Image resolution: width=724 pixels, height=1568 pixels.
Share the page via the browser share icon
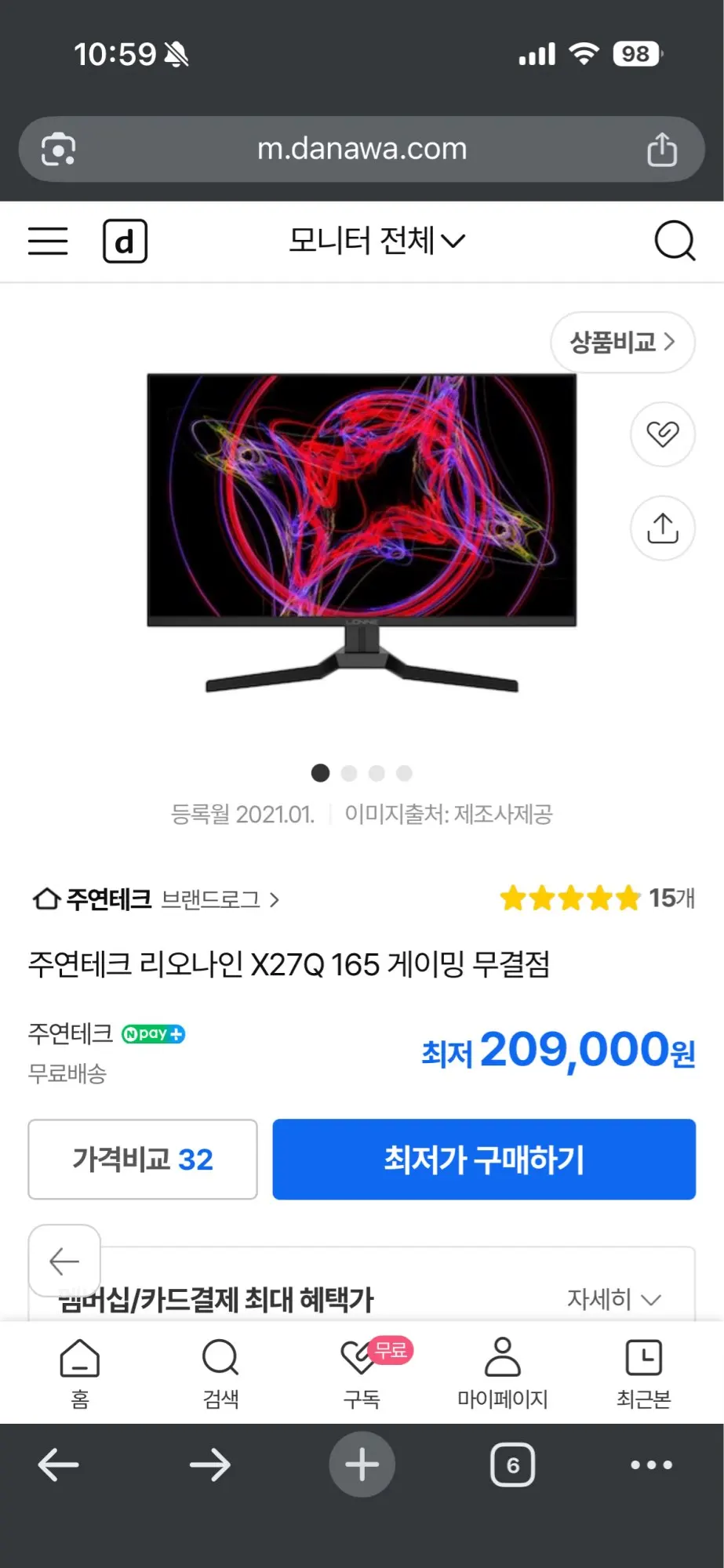663,149
